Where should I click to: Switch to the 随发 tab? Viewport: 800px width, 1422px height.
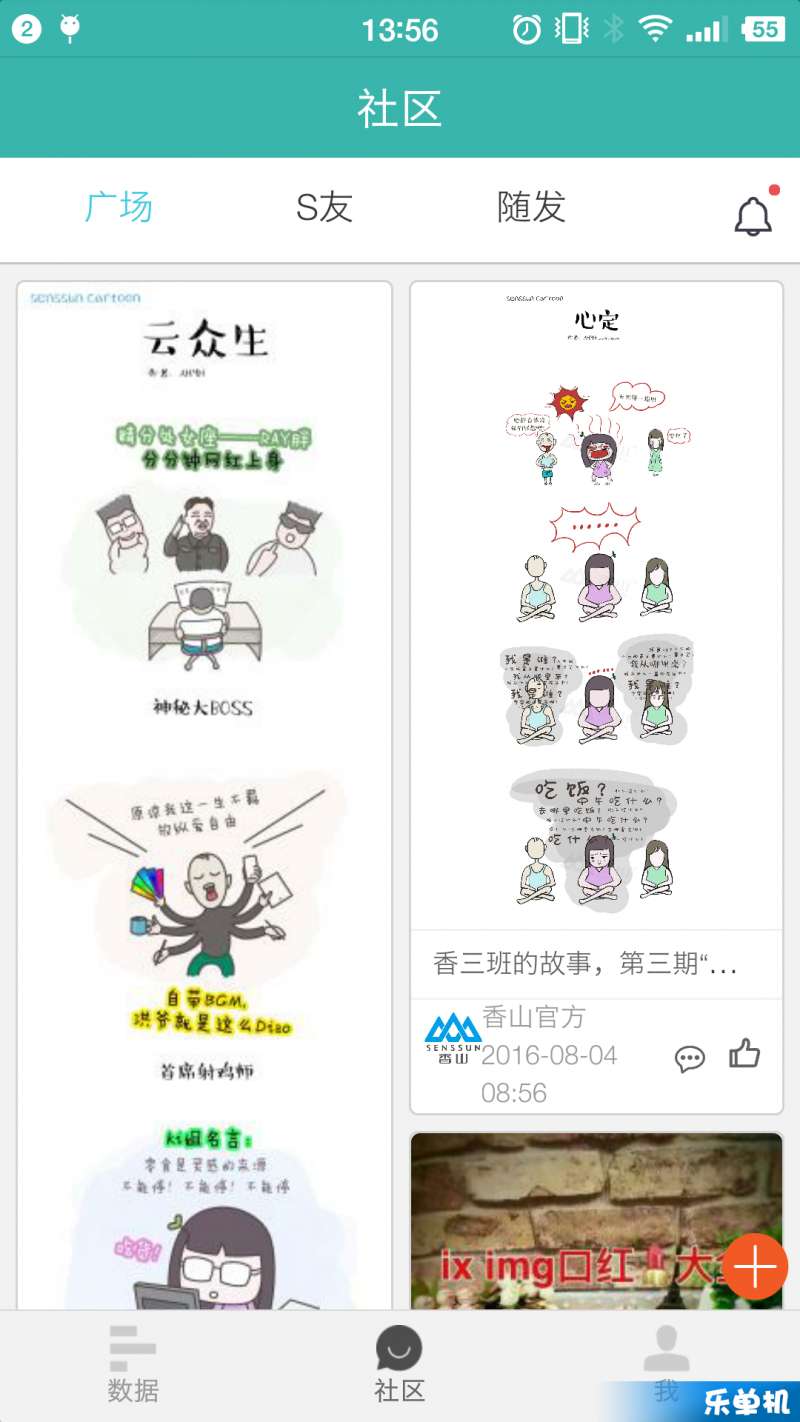531,207
